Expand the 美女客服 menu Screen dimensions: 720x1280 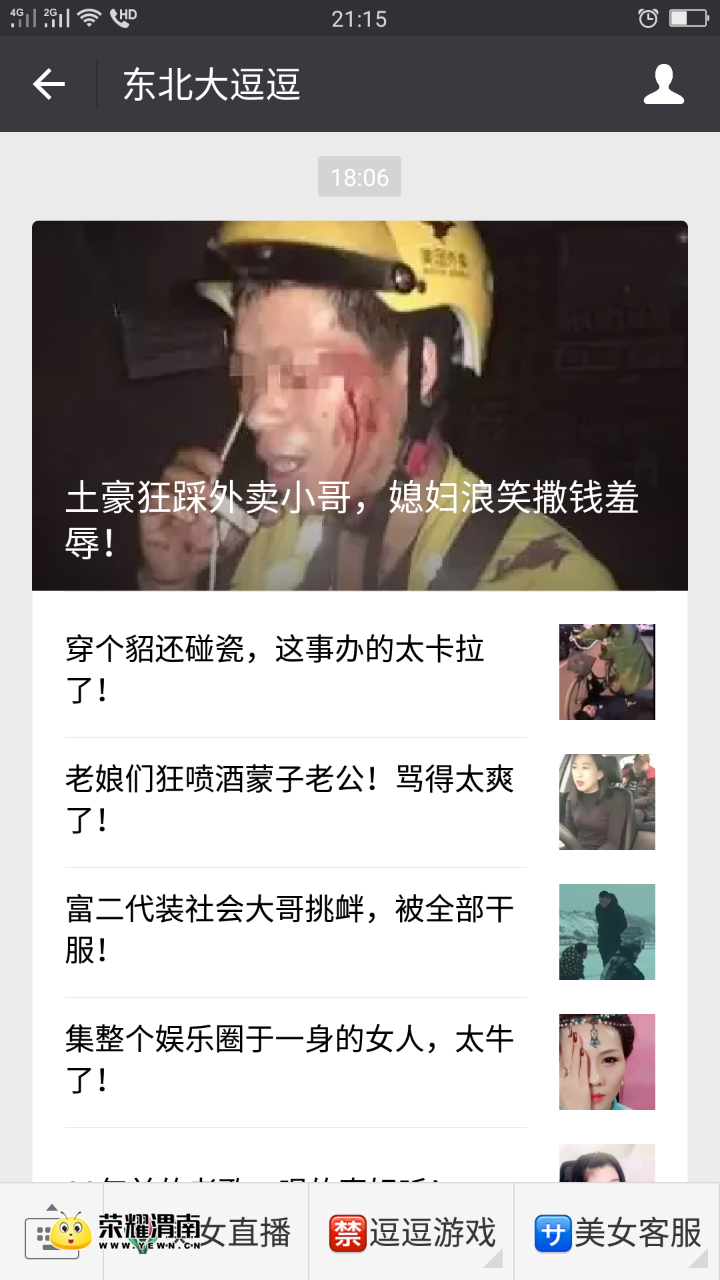[618, 1234]
